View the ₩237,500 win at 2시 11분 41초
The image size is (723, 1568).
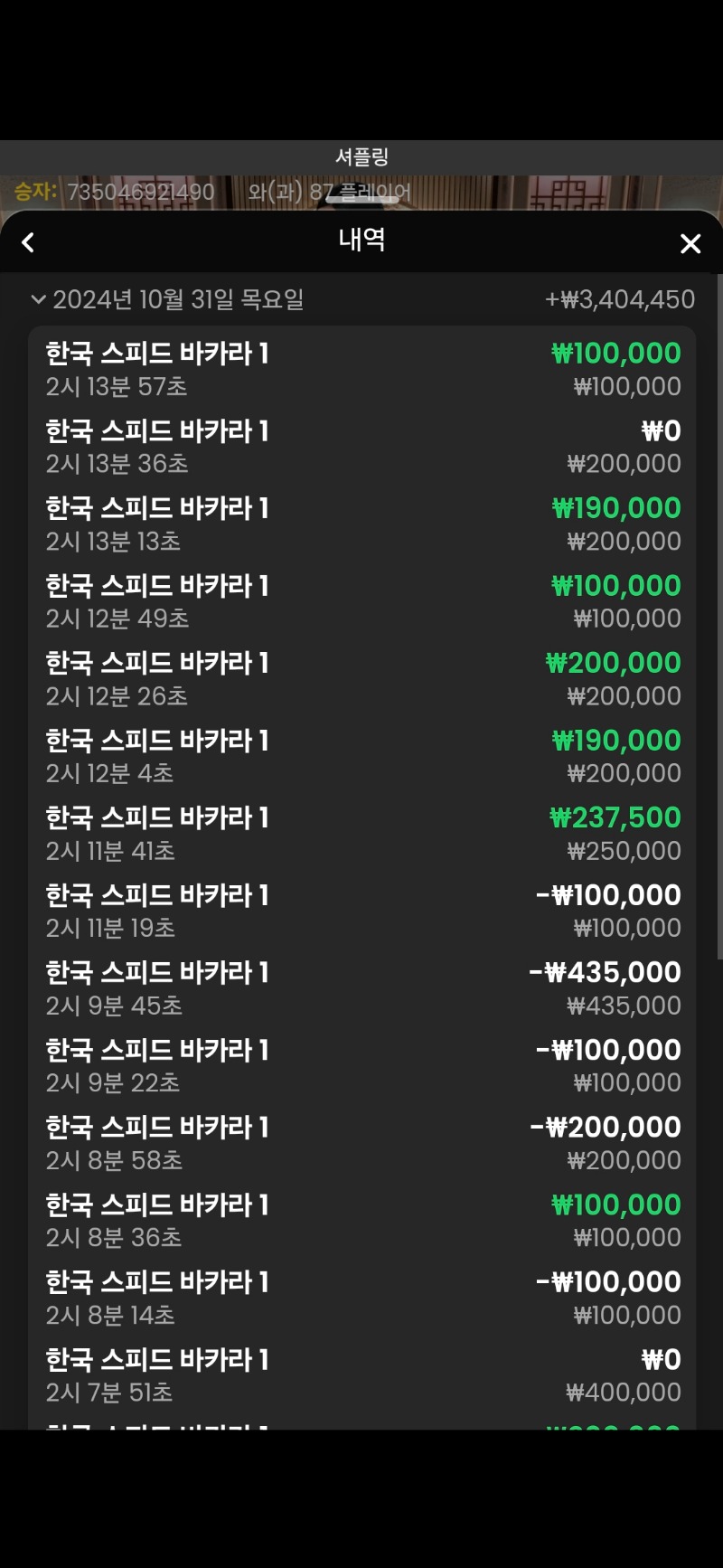click(x=361, y=833)
